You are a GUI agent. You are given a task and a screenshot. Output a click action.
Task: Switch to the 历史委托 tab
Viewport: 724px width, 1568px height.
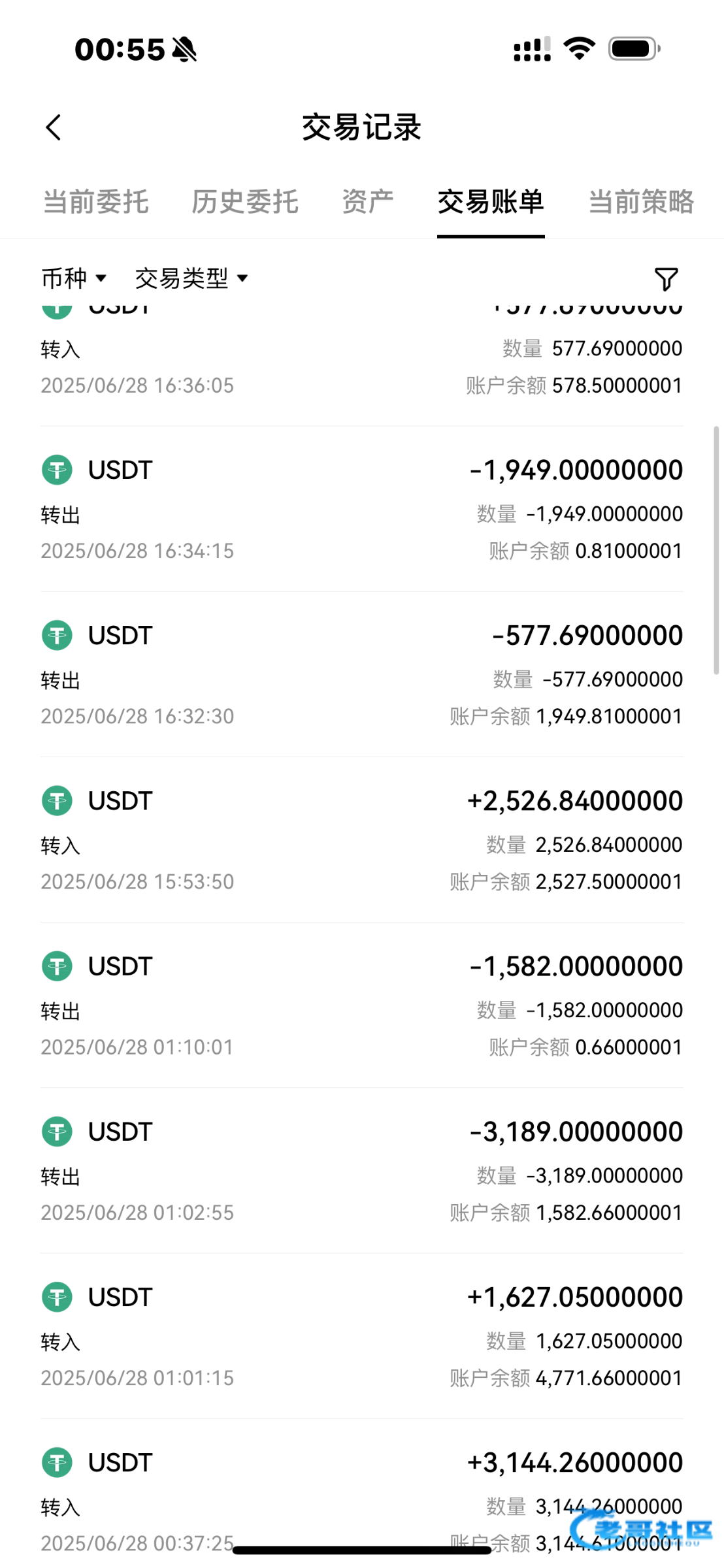245,202
